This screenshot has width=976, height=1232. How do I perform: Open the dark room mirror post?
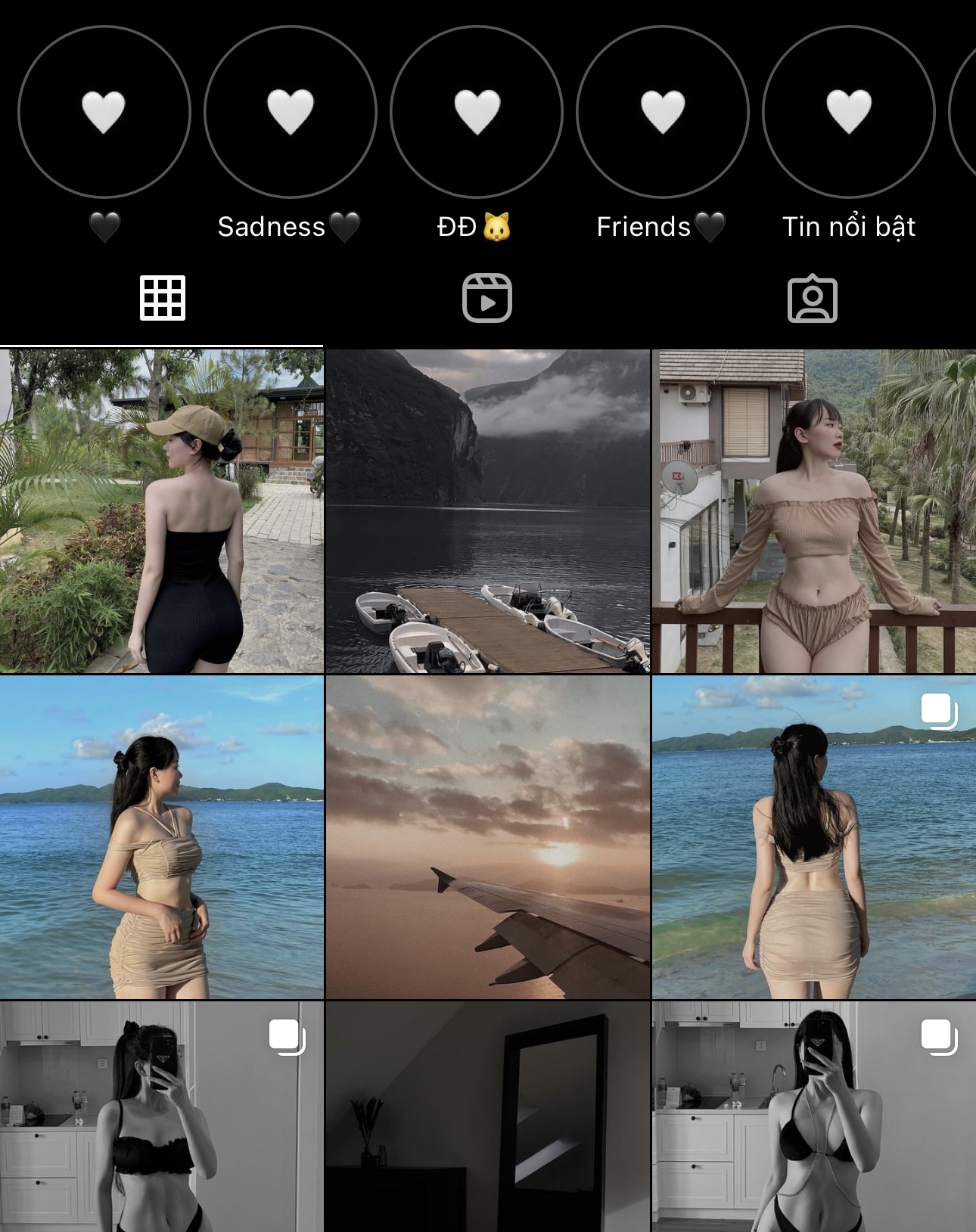tap(487, 1117)
